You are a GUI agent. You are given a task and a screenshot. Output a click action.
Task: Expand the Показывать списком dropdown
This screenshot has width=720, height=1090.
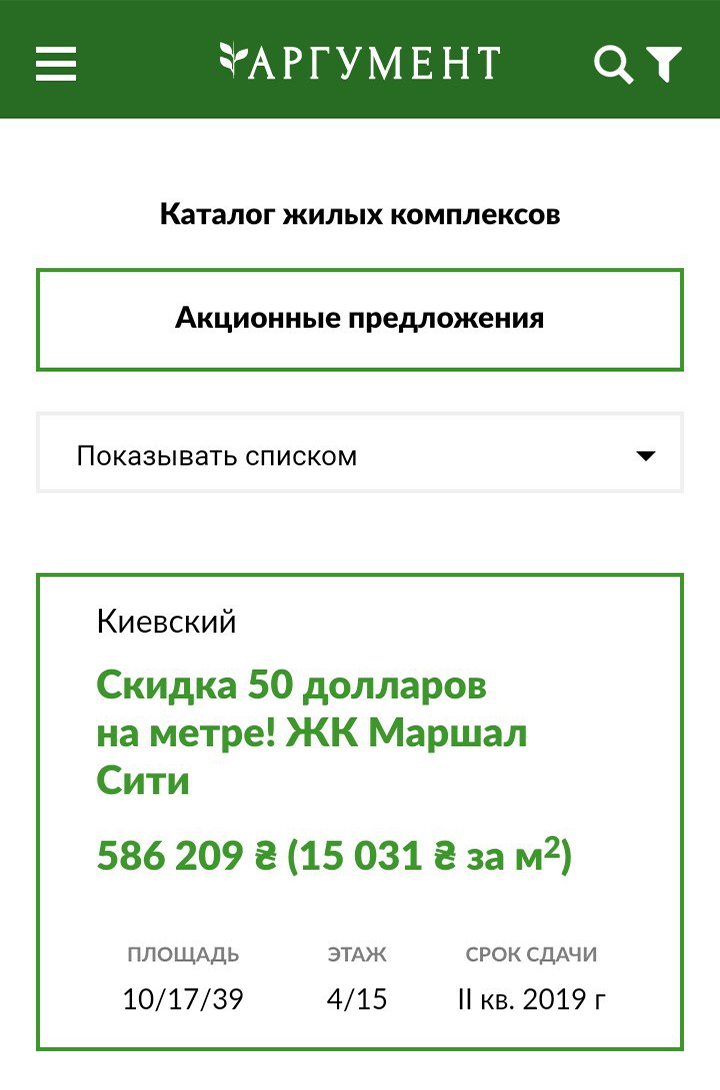[x=360, y=456]
